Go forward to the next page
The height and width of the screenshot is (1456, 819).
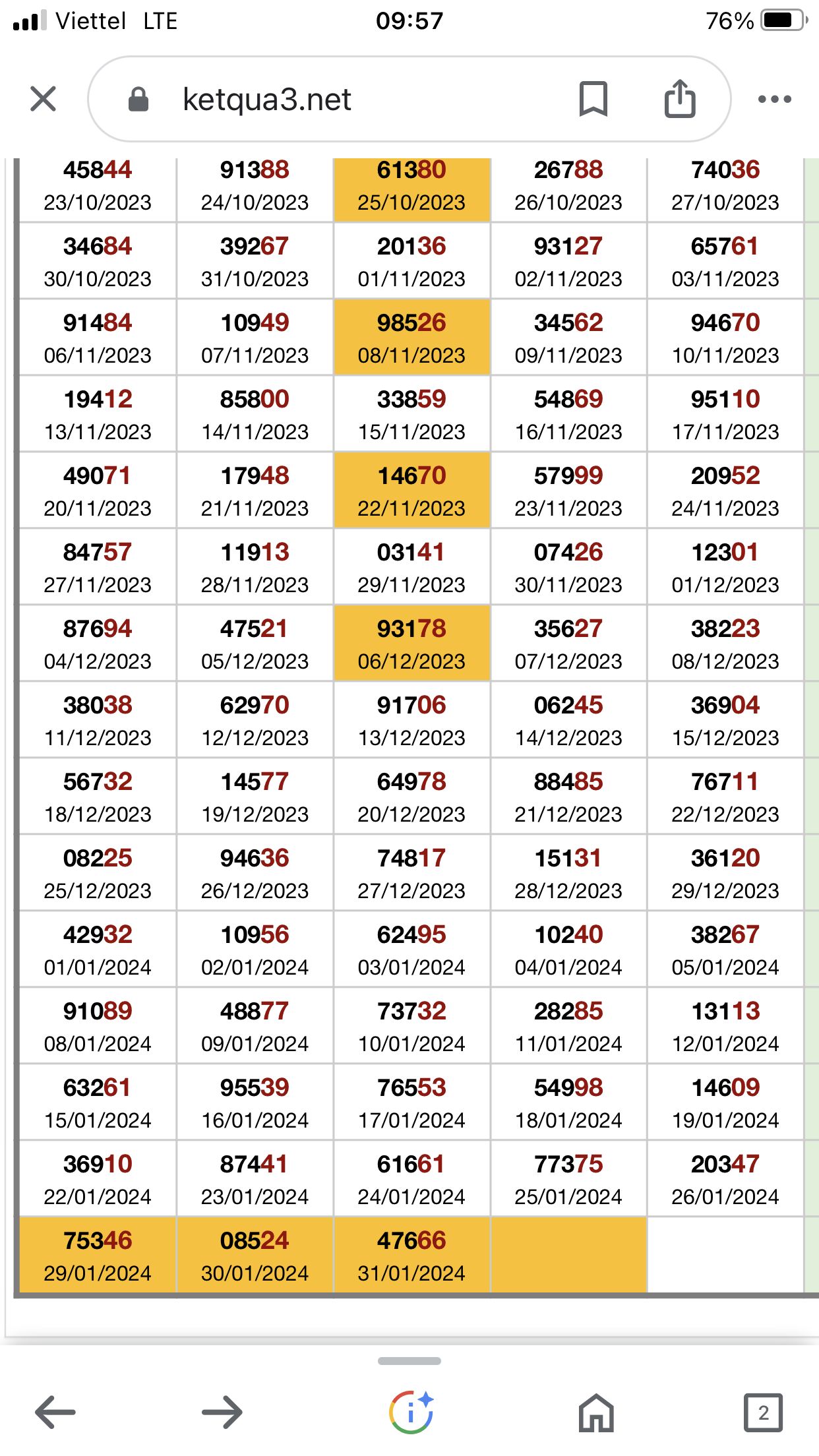(x=222, y=1412)
